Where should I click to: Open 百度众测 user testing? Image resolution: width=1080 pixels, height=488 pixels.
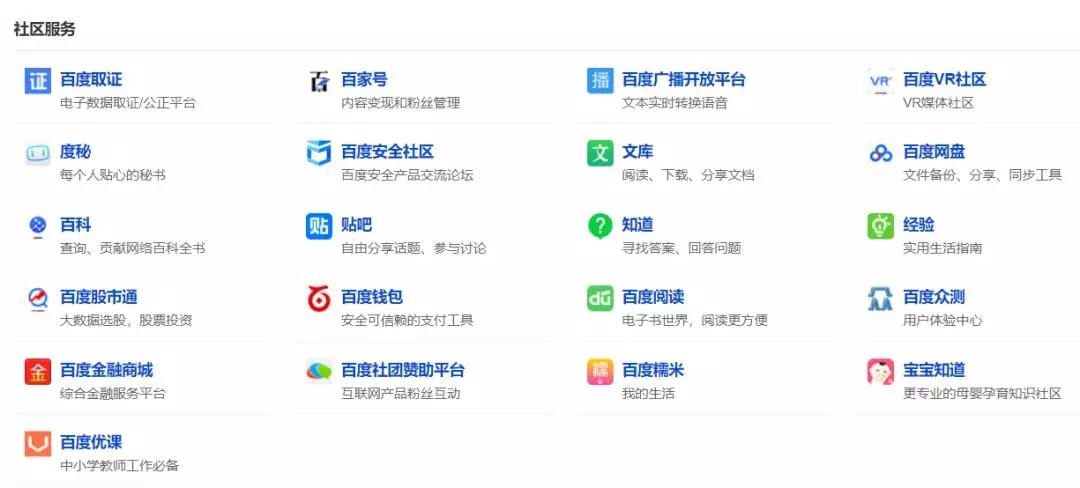point(933,297)
